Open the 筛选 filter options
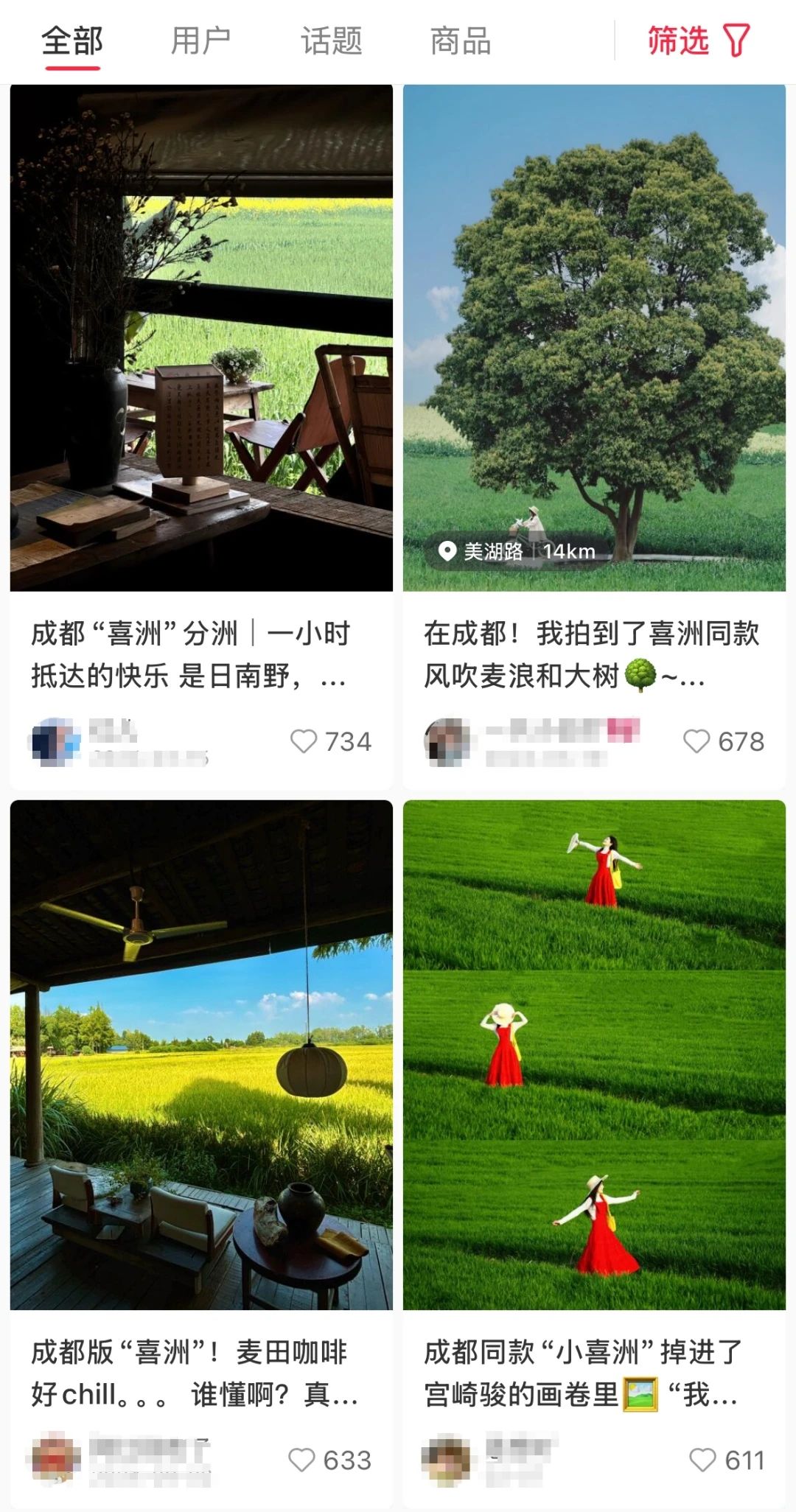 697,41
